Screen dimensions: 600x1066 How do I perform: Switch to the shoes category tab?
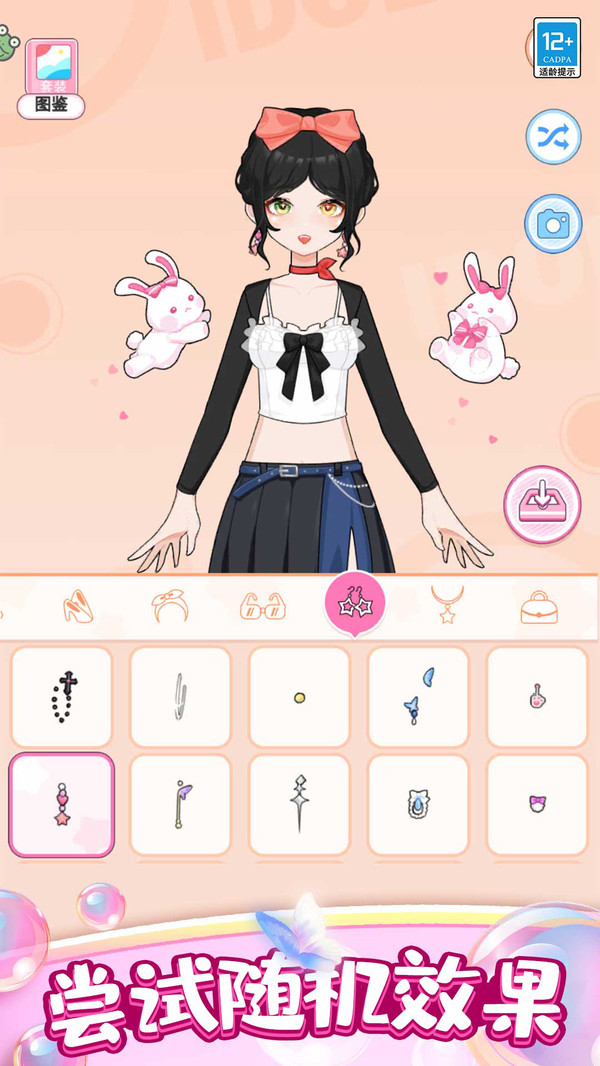[x=79, y=606]
